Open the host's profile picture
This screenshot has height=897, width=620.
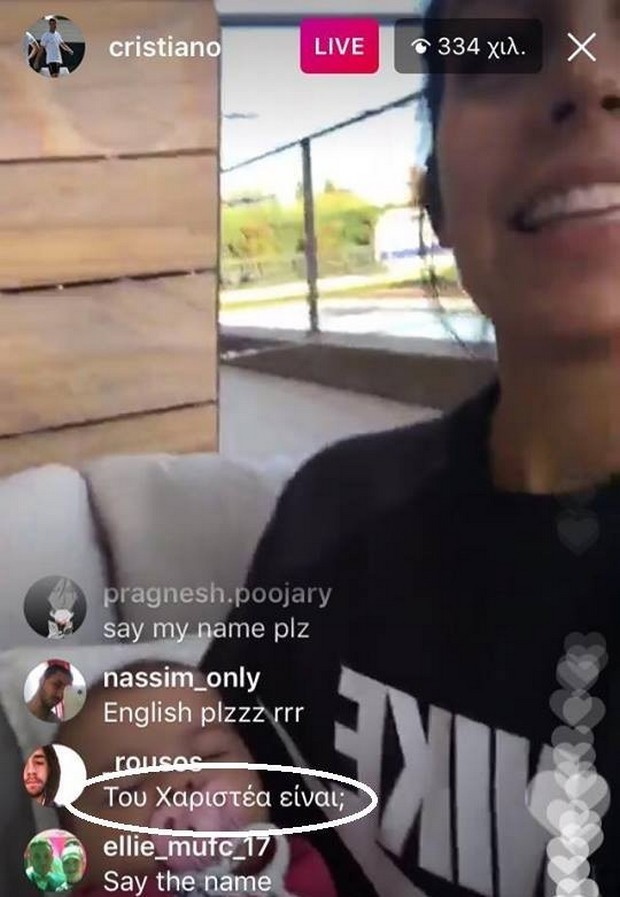pyautogui.click(x=54, y=46)
